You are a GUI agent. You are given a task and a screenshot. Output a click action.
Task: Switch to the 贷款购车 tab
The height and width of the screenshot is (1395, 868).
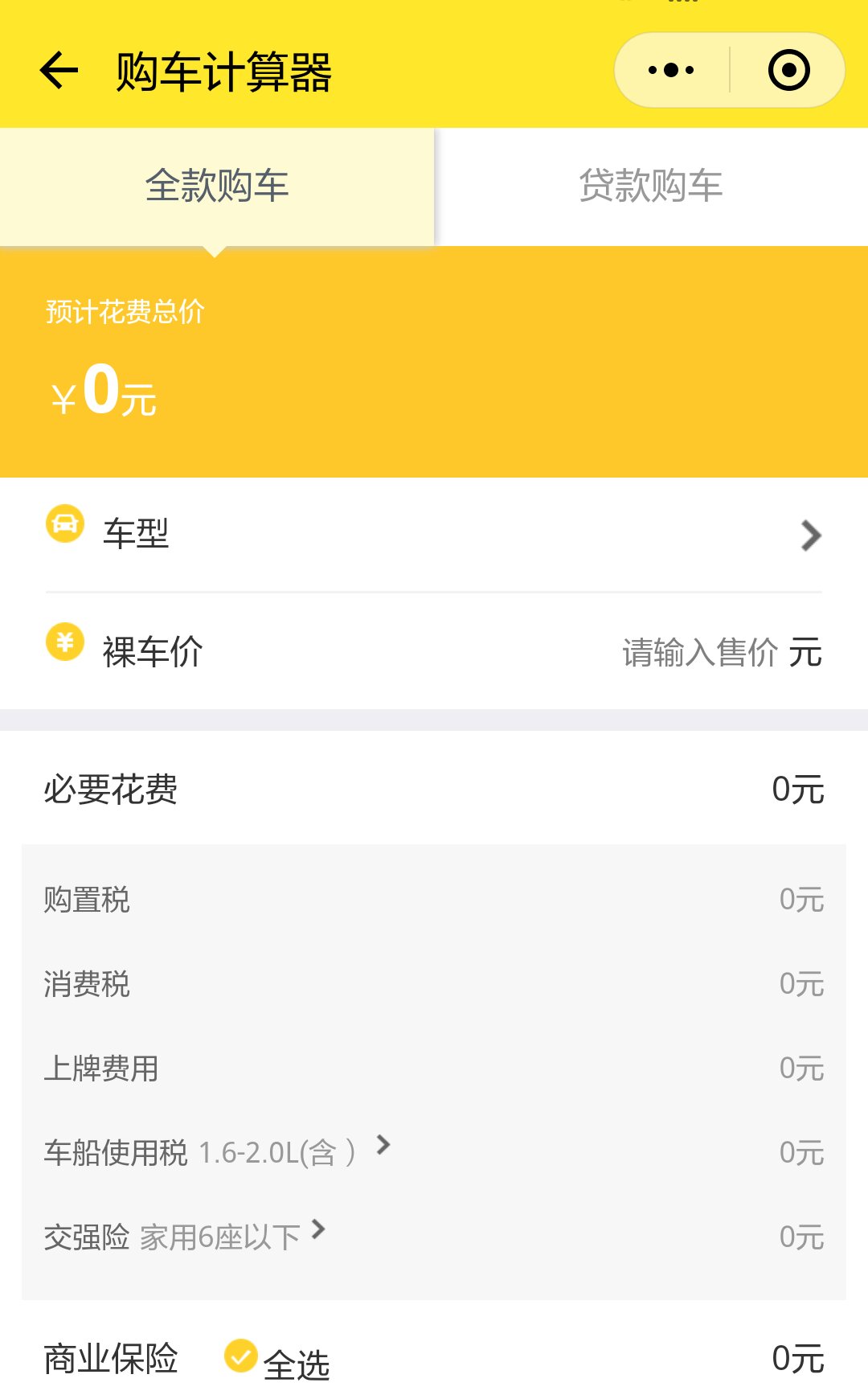[x=651, y=186]
